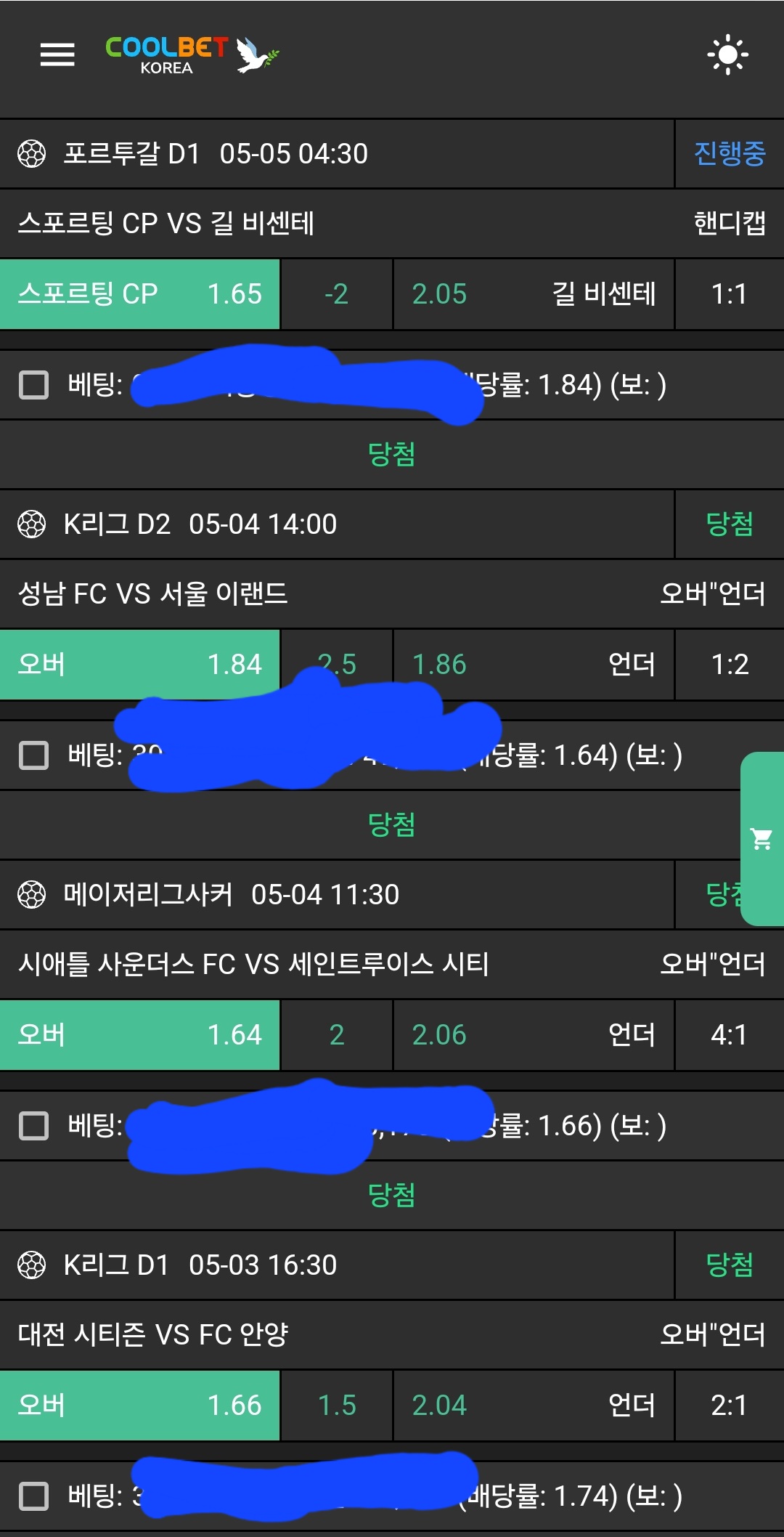Select 오버 1.66 for 대전 시티즌 match
784x1537 pixels.
[x=139, y=1406]
